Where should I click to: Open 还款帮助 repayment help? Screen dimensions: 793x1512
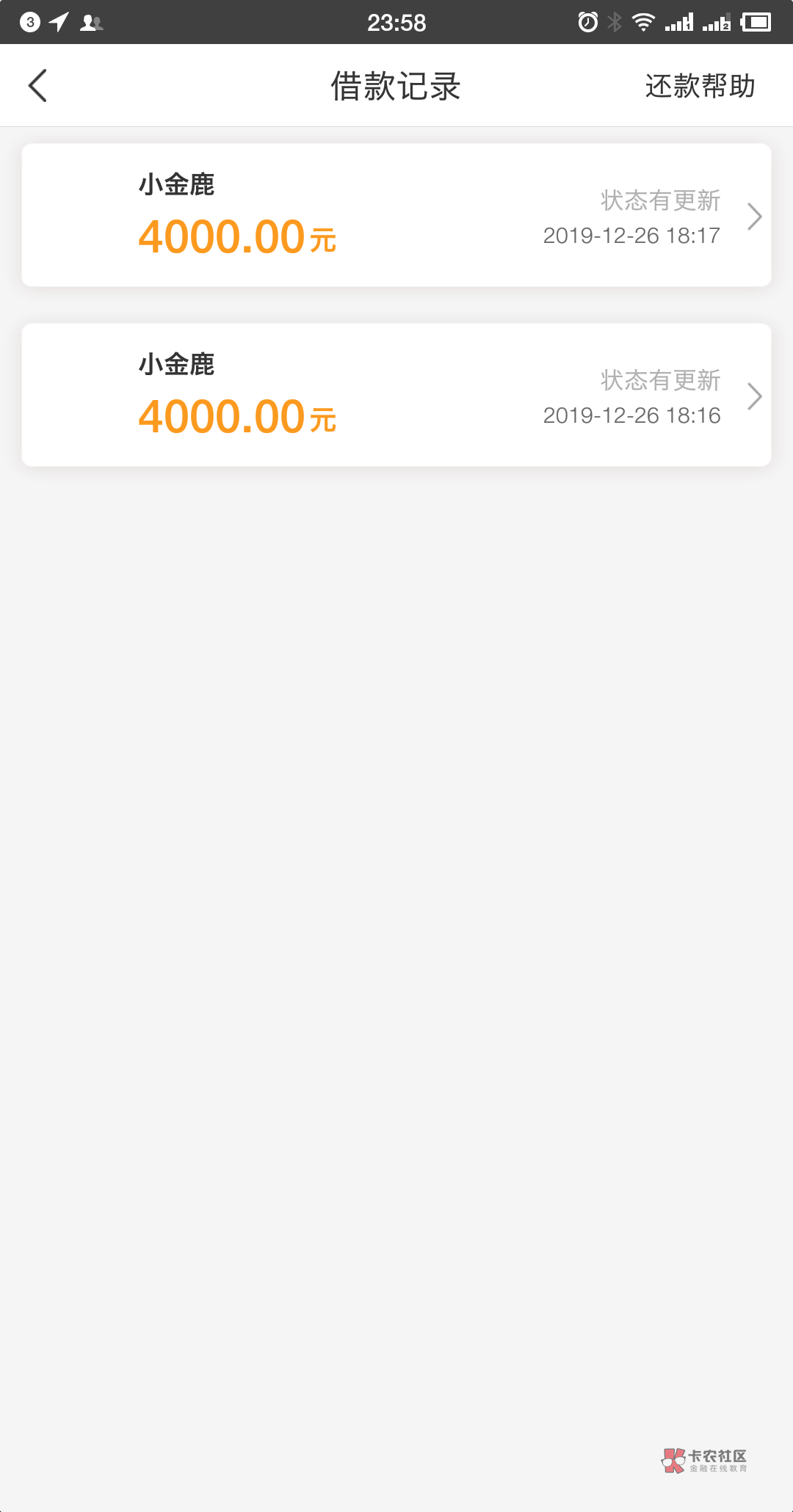(700, 86)
